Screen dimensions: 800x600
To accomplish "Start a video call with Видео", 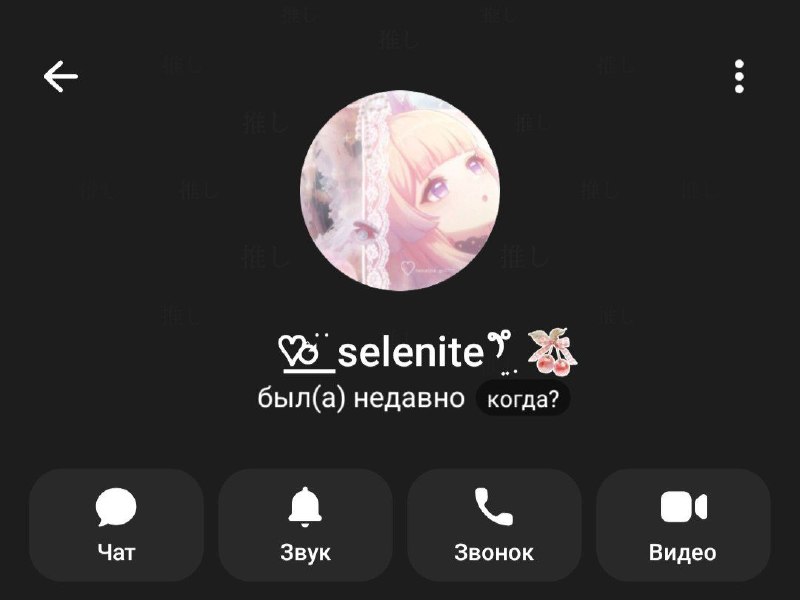I will 683,525.
